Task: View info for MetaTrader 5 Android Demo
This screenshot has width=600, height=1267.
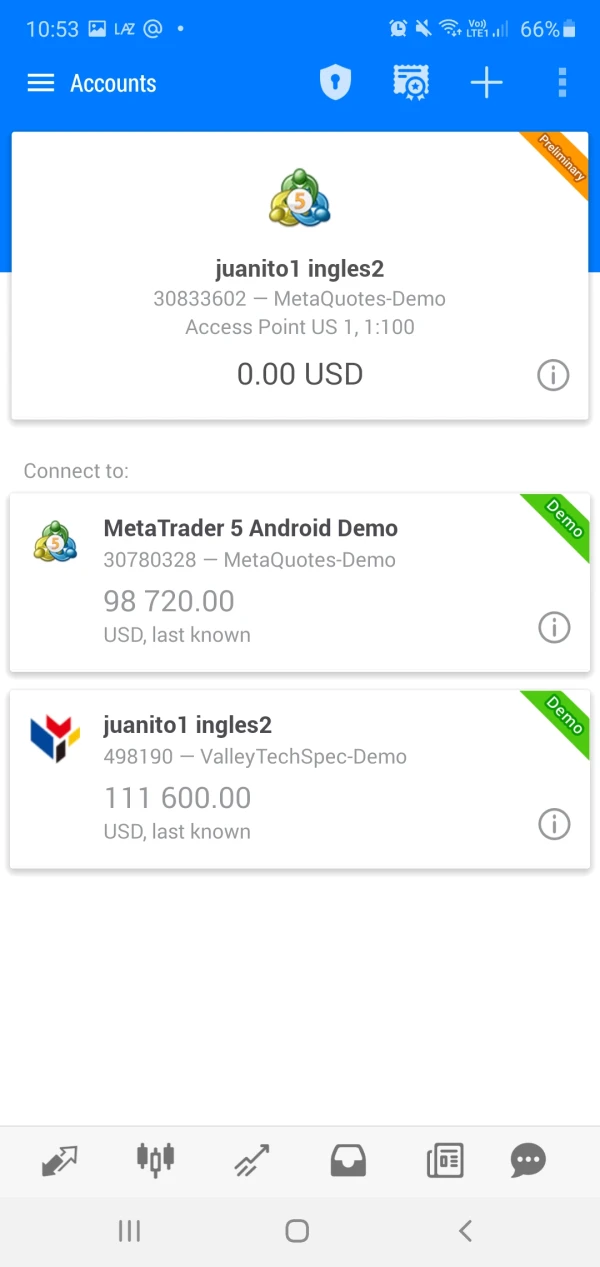Action: (x=554, y=627)
